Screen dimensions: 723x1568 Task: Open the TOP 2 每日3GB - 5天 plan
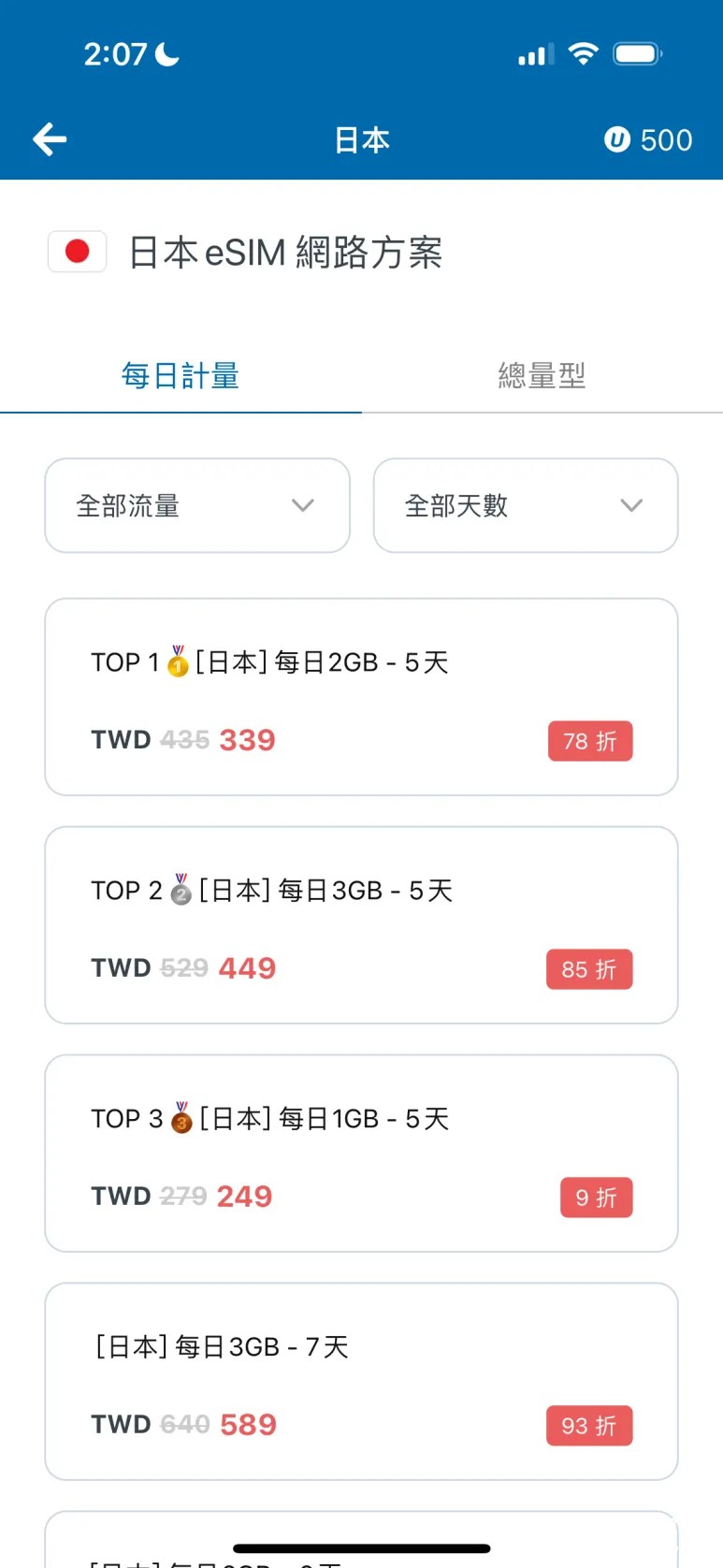(x=361, y=925)
